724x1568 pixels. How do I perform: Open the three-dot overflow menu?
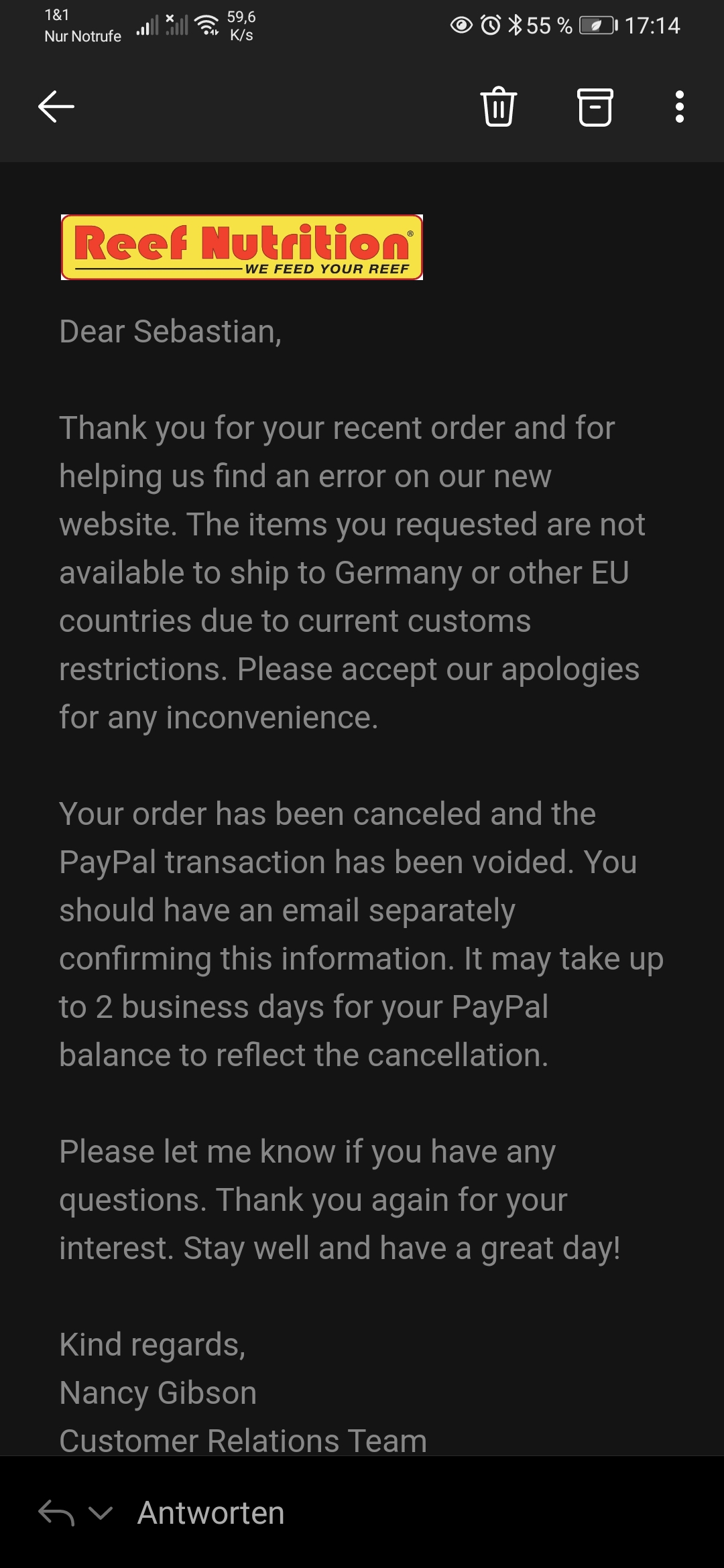point(679,107)
